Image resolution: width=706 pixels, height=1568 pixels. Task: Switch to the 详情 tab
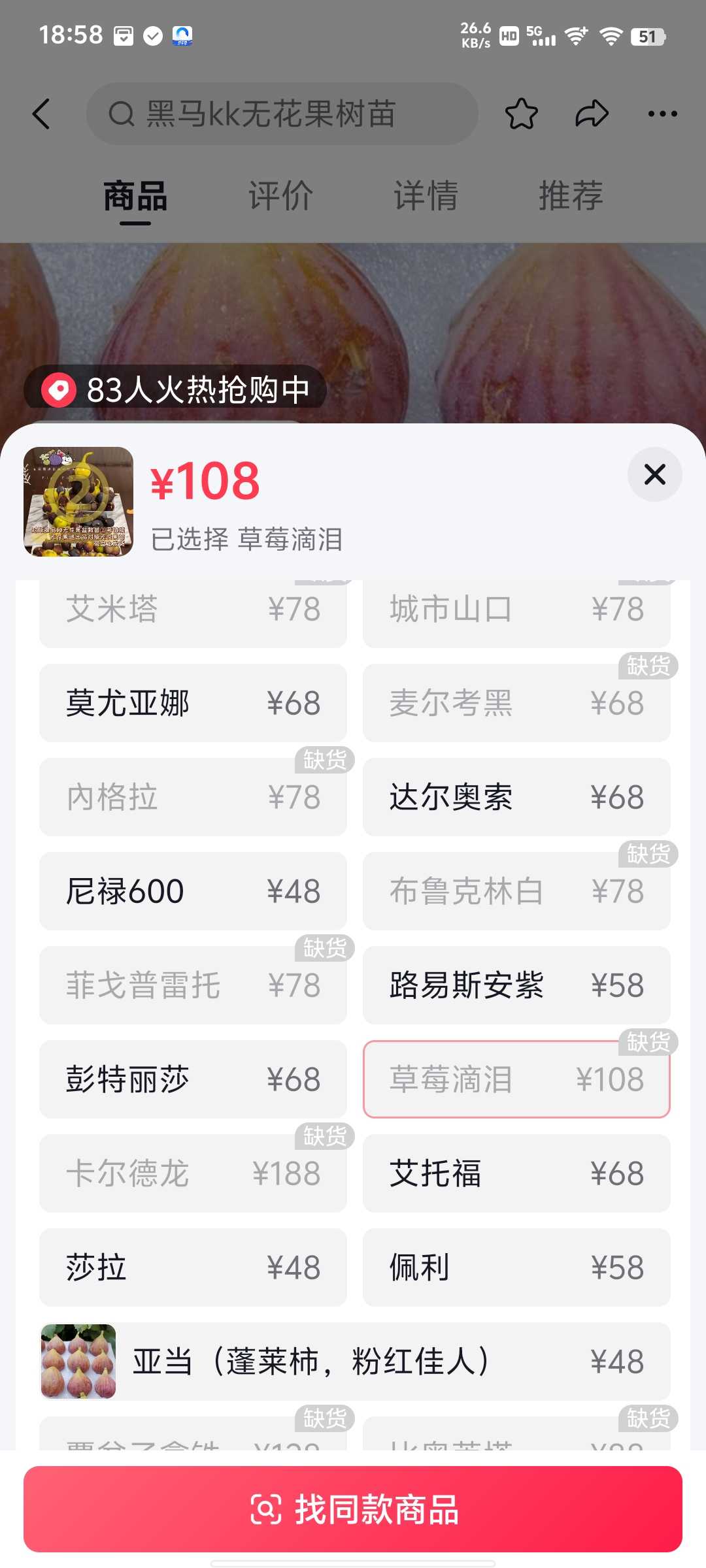426,196
